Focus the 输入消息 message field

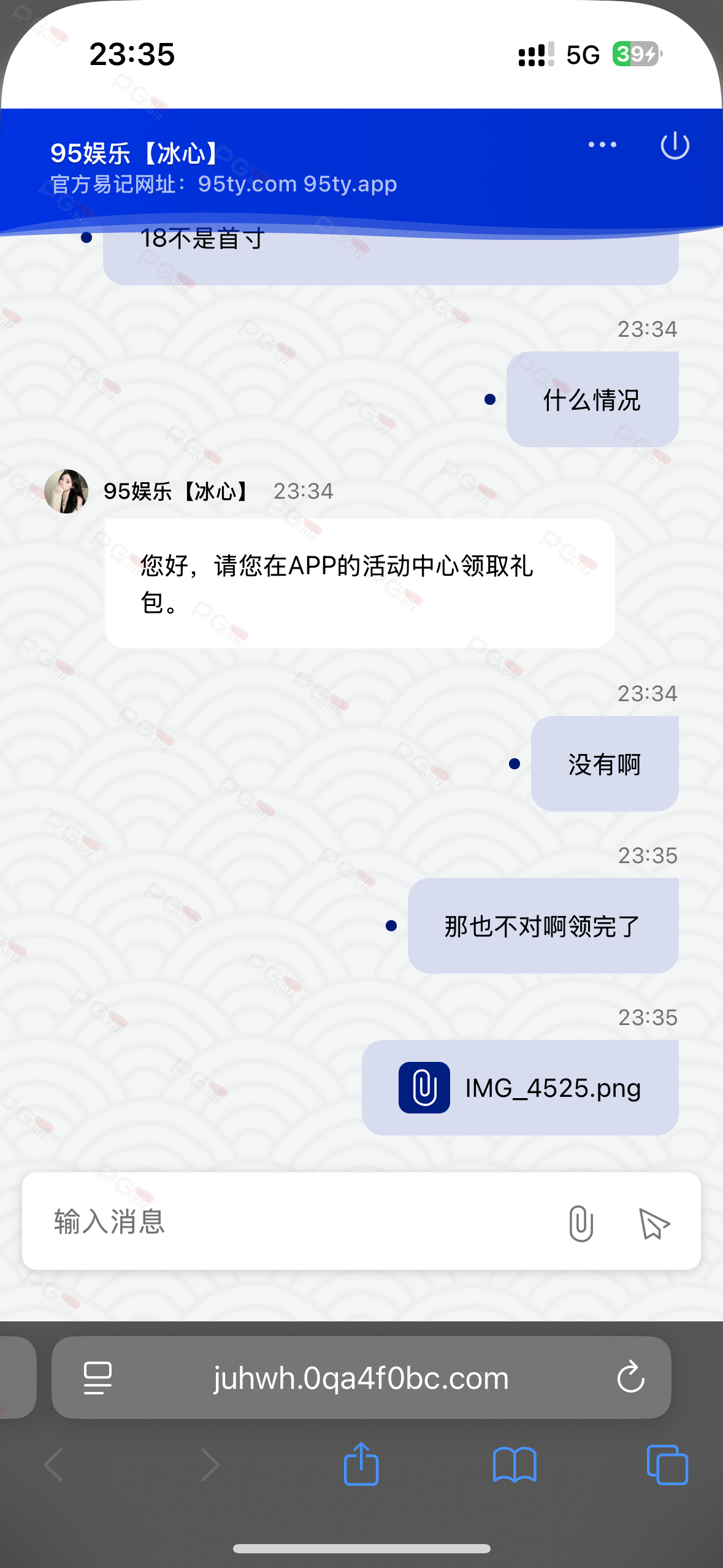pyautogui.click(x=294, y=1221)
